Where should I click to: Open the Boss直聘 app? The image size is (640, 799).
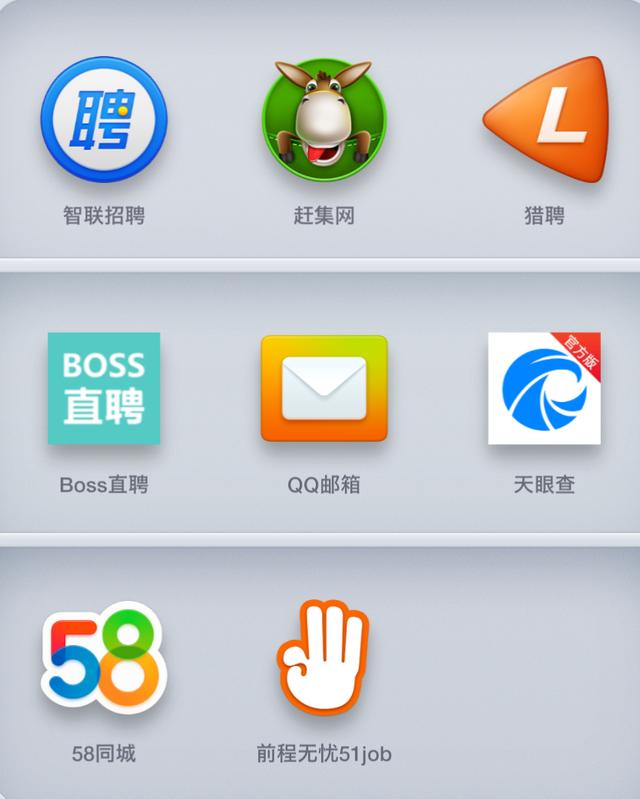point(104,388)
